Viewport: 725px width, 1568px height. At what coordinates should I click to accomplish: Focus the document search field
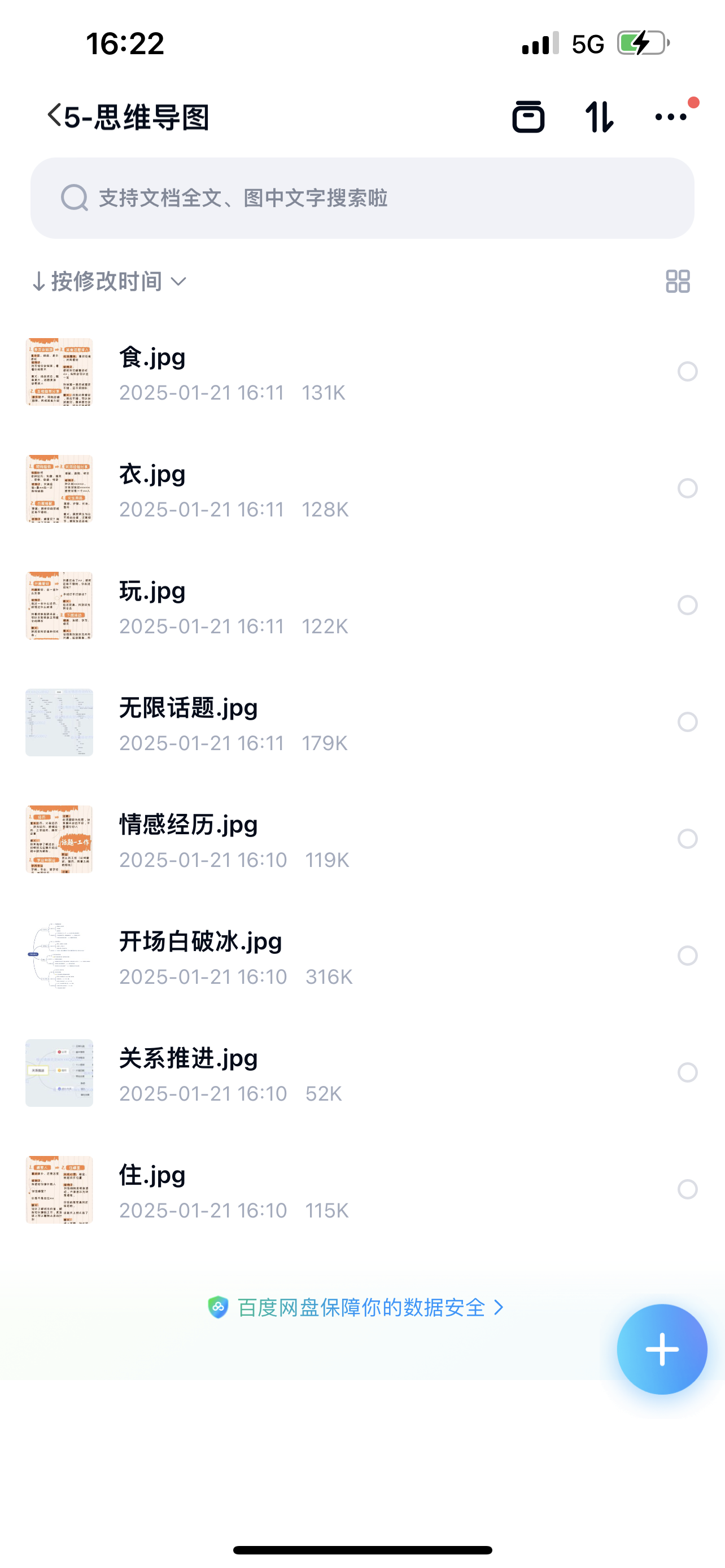click(362, 198)
